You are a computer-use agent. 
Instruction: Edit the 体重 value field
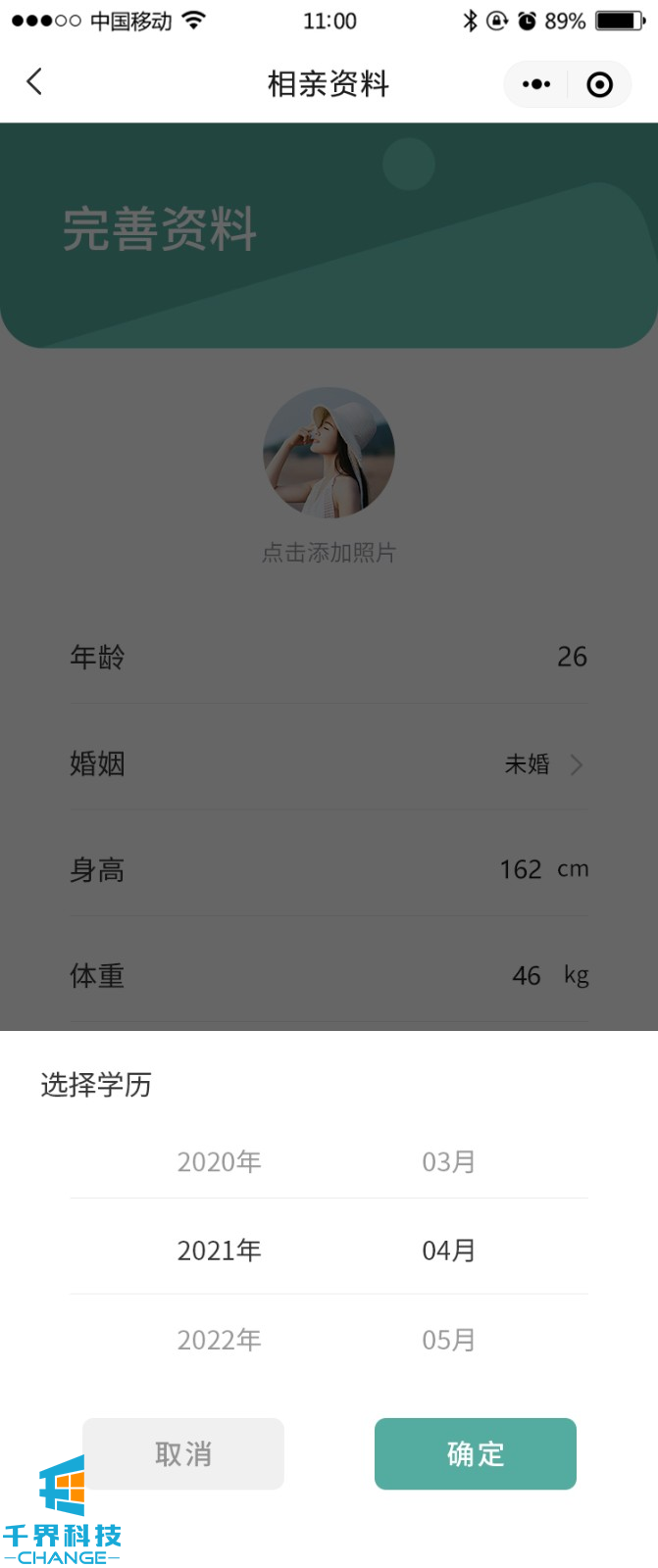527,976
